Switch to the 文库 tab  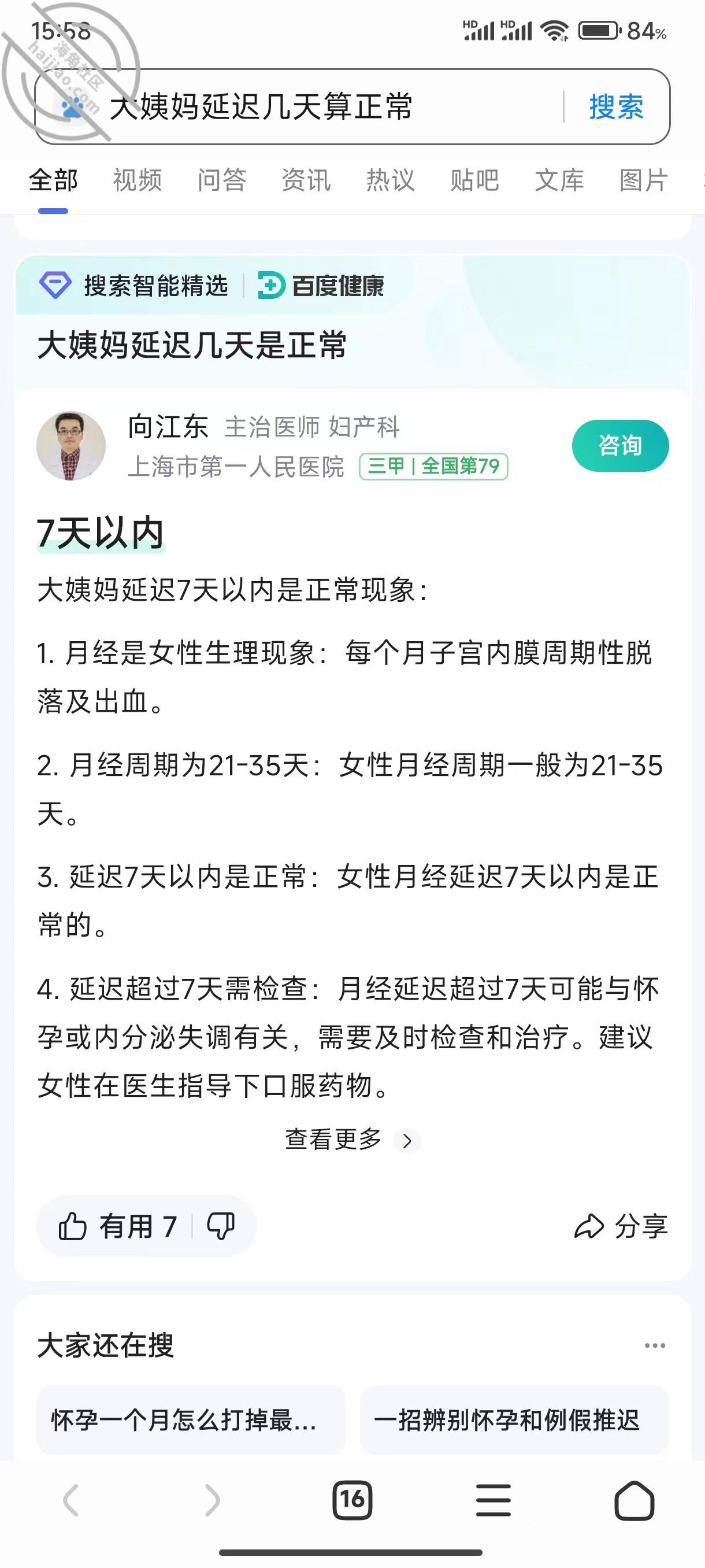tap(559, 180)
